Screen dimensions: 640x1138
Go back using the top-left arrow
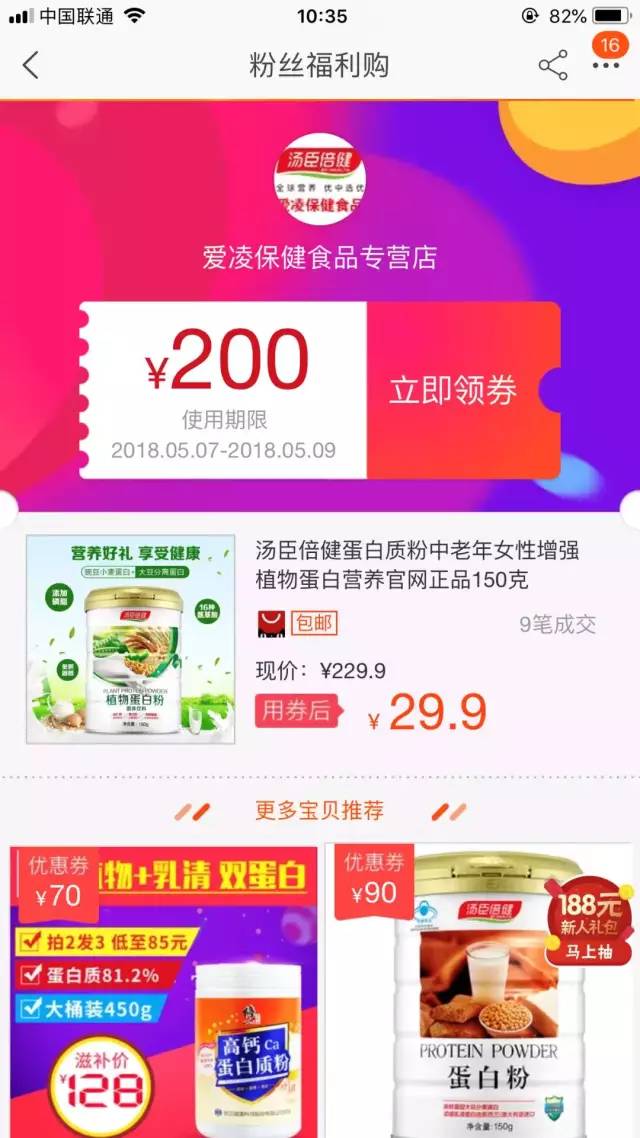pyautogui.click(x=31, y=66)
